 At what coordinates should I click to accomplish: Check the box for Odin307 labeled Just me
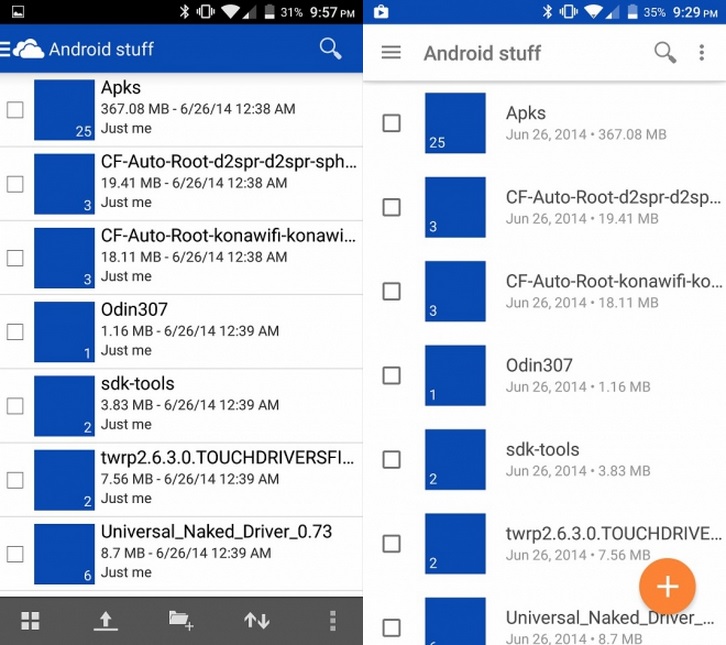15,331
